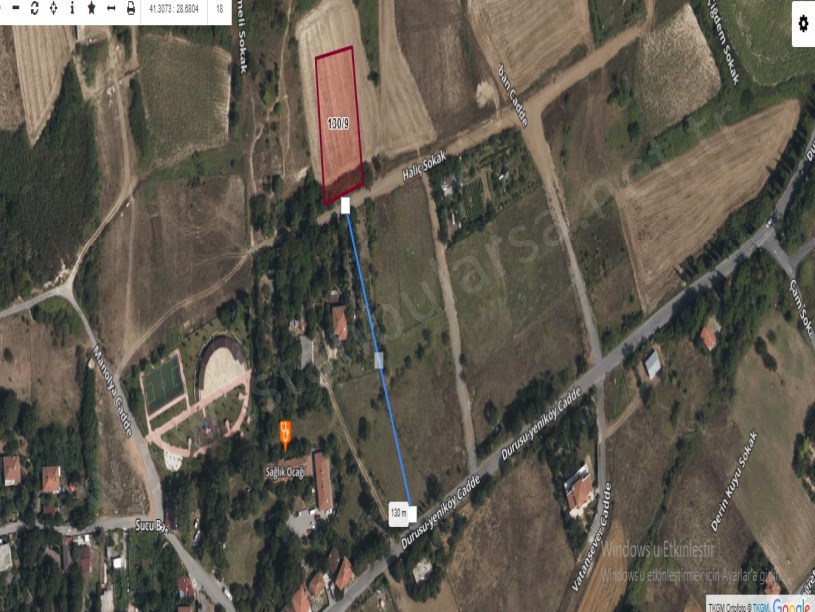Viewport: 815px width, 612px height.
Task: Tap the zoom out minus icon
Action: pyautogui.click(x=16, y=8)
